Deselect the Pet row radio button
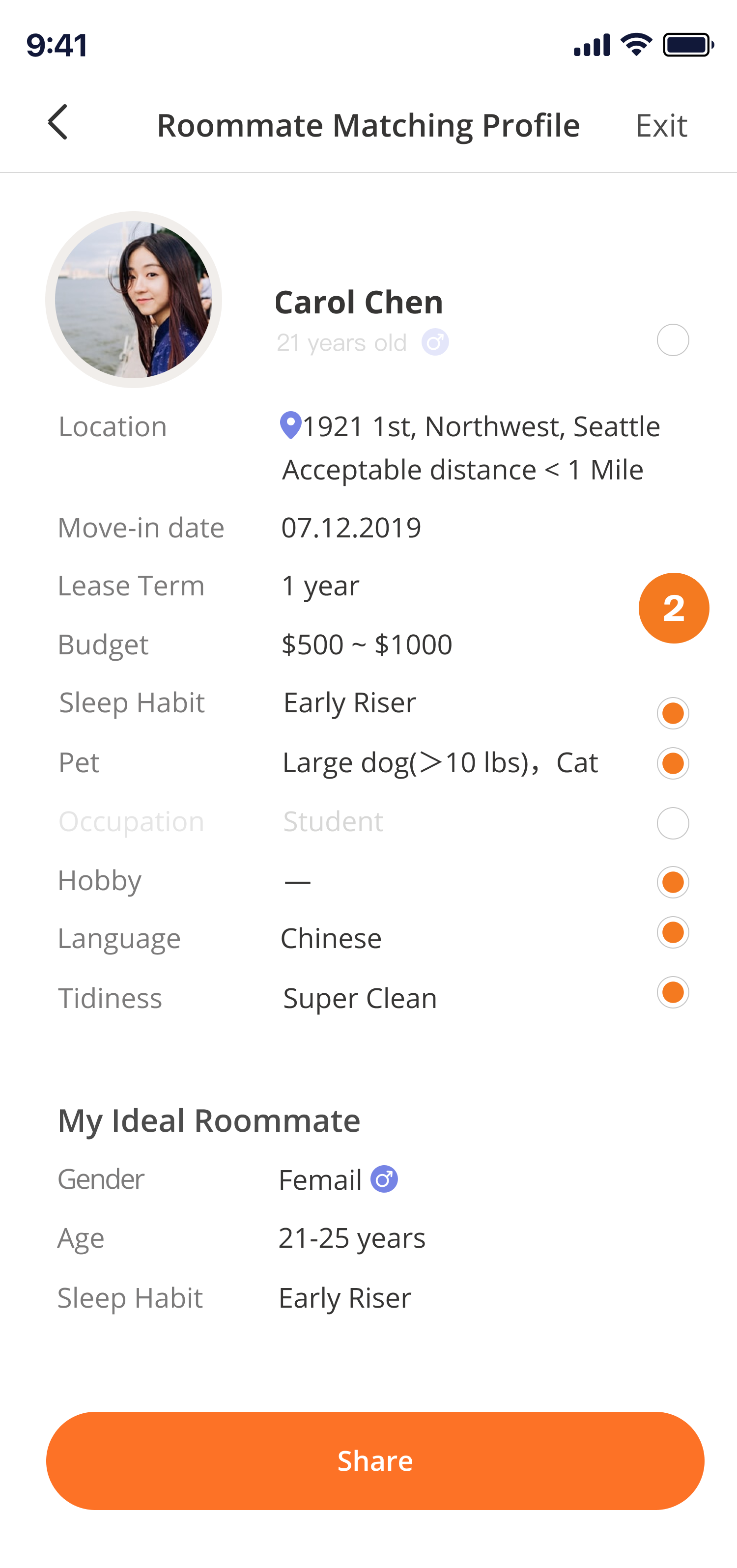This screenshot has height=1568, width=737. point(673,763)
